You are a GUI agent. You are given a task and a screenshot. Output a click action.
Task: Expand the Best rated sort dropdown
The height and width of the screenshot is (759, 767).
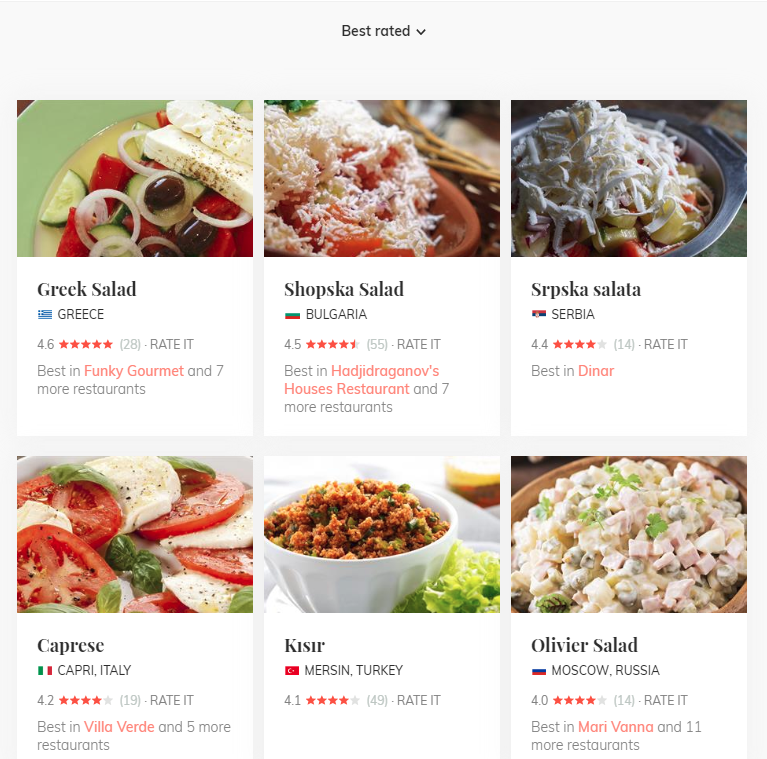coord(384,31)
